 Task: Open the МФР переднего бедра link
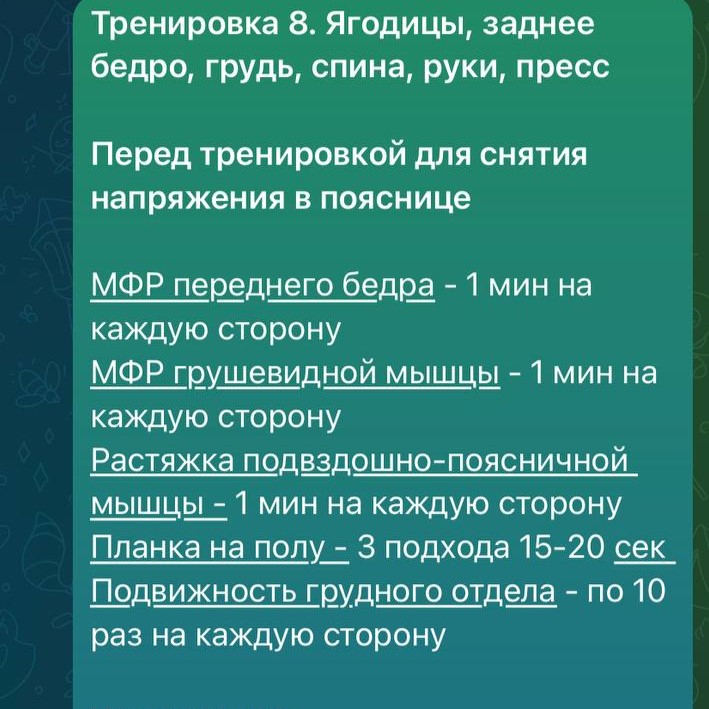click(262, 286)
